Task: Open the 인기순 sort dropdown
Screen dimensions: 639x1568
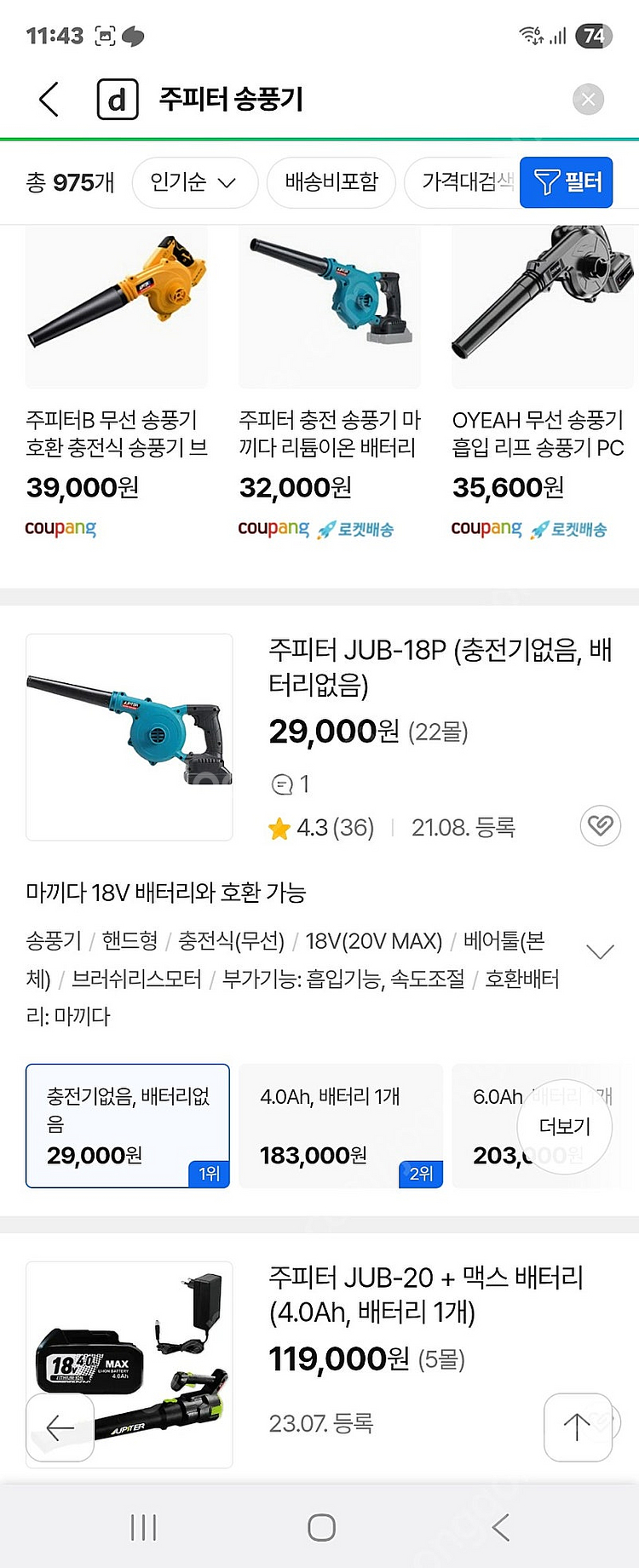Action: click(x=194, y=182)
